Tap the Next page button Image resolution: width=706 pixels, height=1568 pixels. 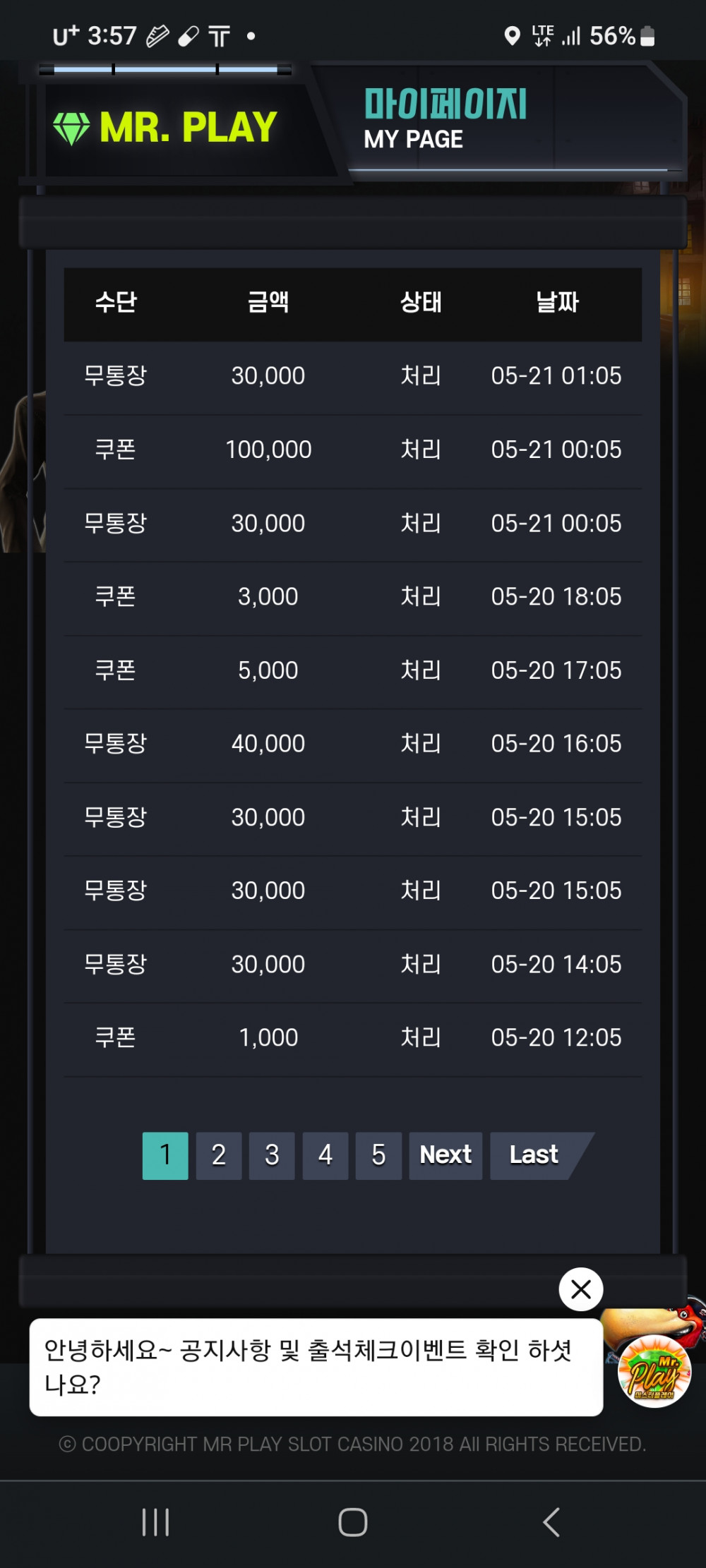[x=445, y=1156]
